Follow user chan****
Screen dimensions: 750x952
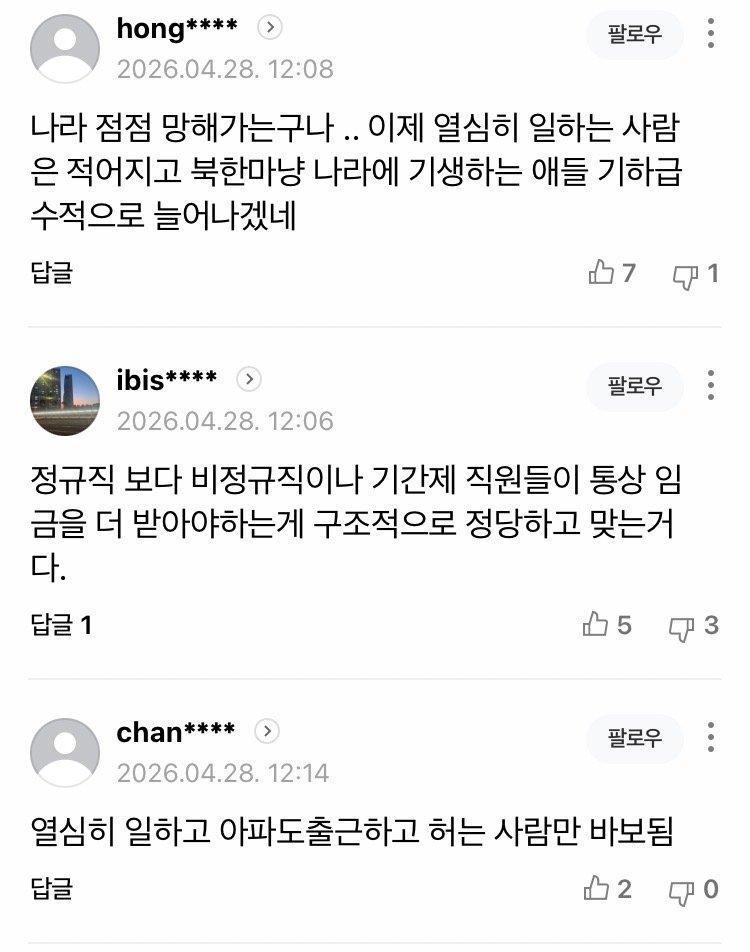(x=635, y=738)
